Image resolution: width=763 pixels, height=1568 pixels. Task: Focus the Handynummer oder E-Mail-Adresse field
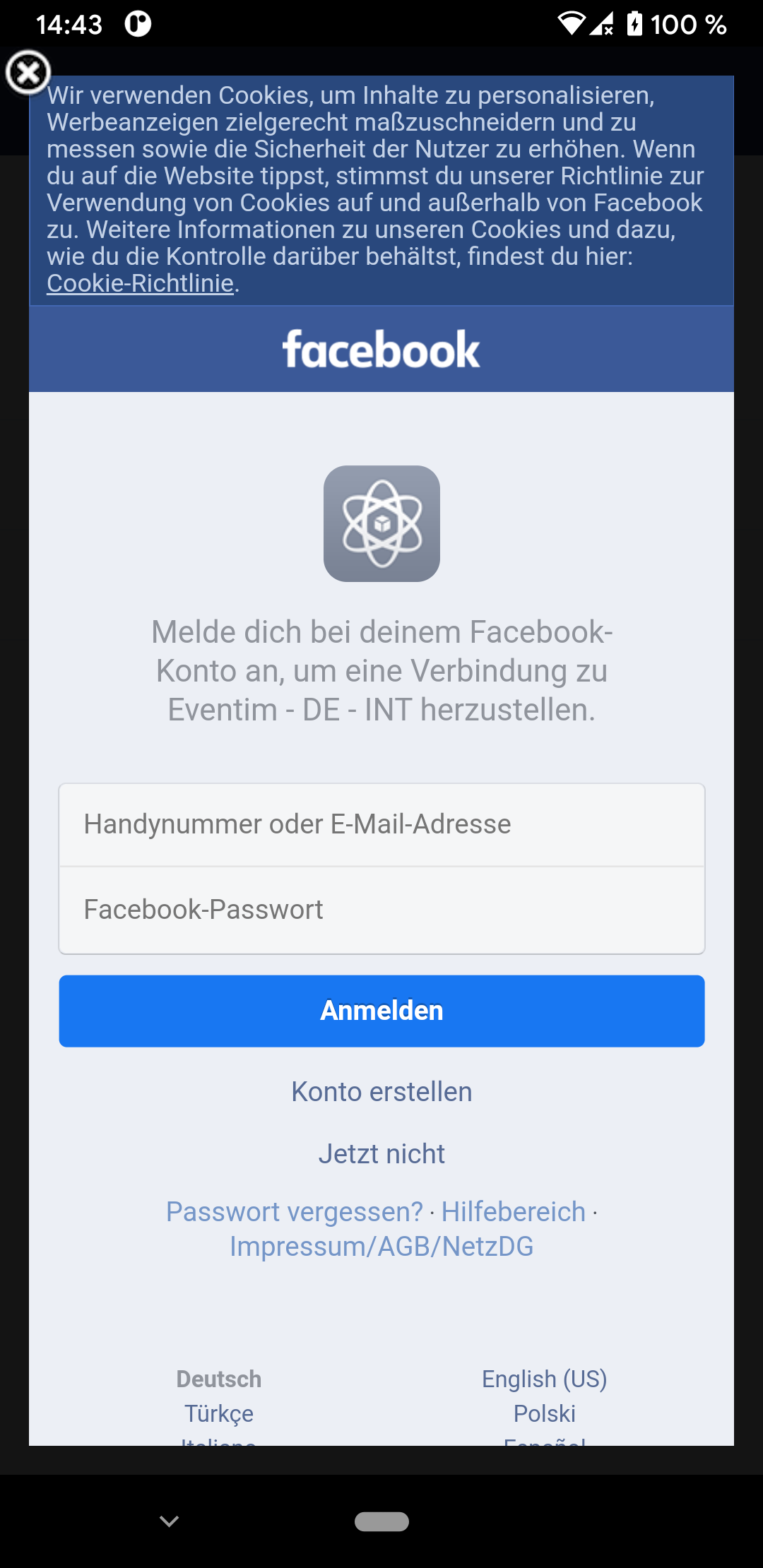(381, 825)
